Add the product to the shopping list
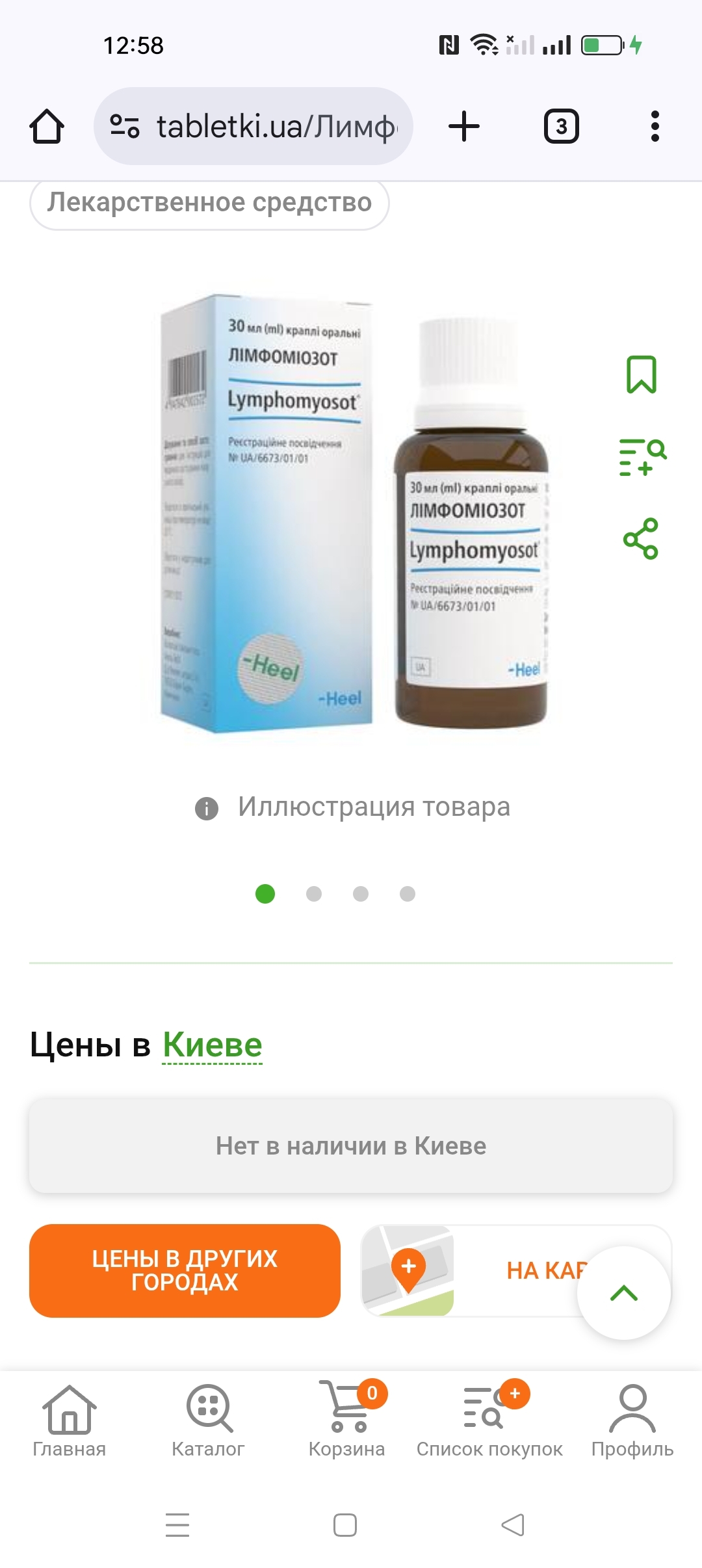This screenshot has width=702, height=1568. point(642,458)
